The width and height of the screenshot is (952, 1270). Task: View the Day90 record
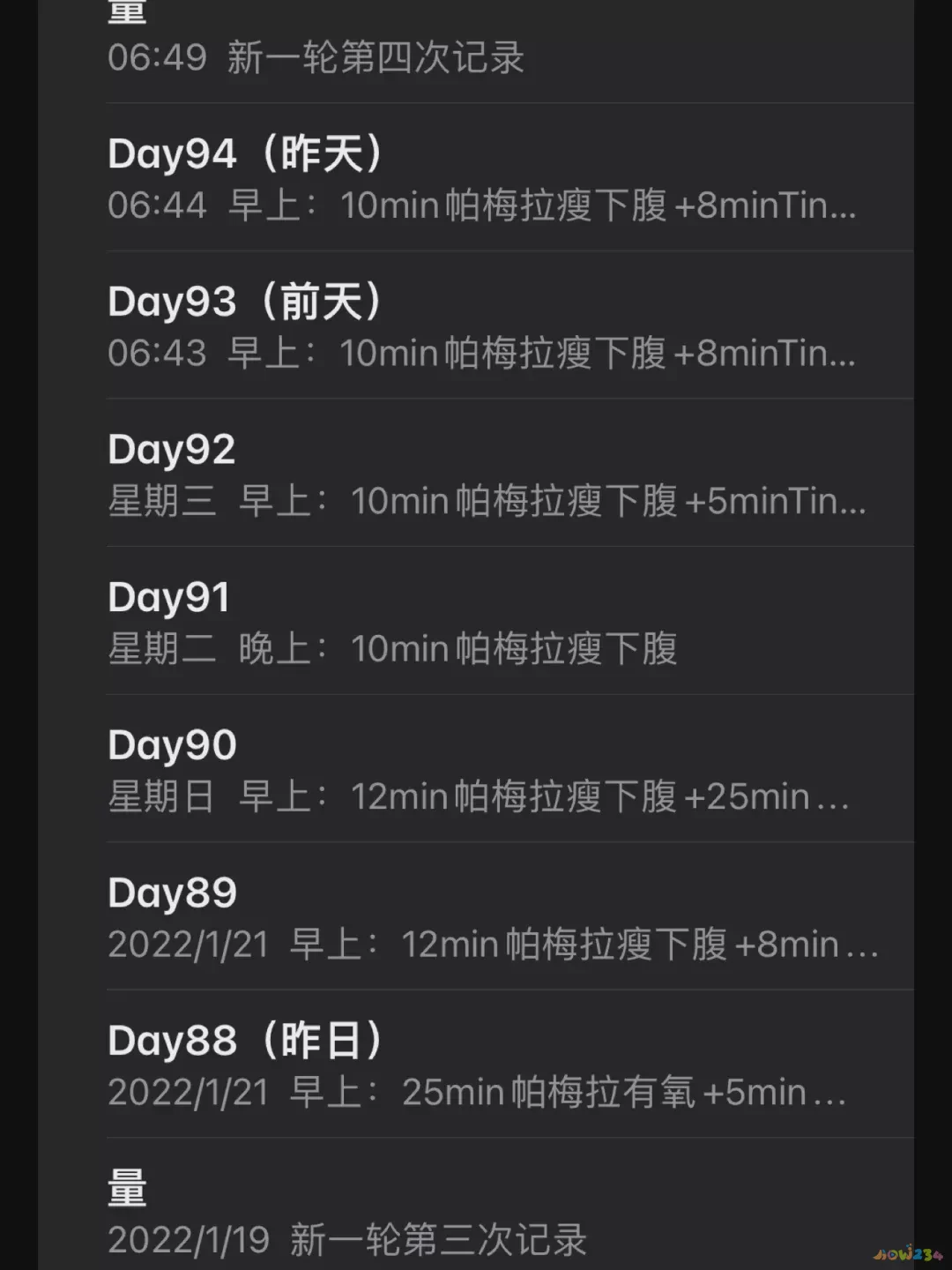[171, 744]
